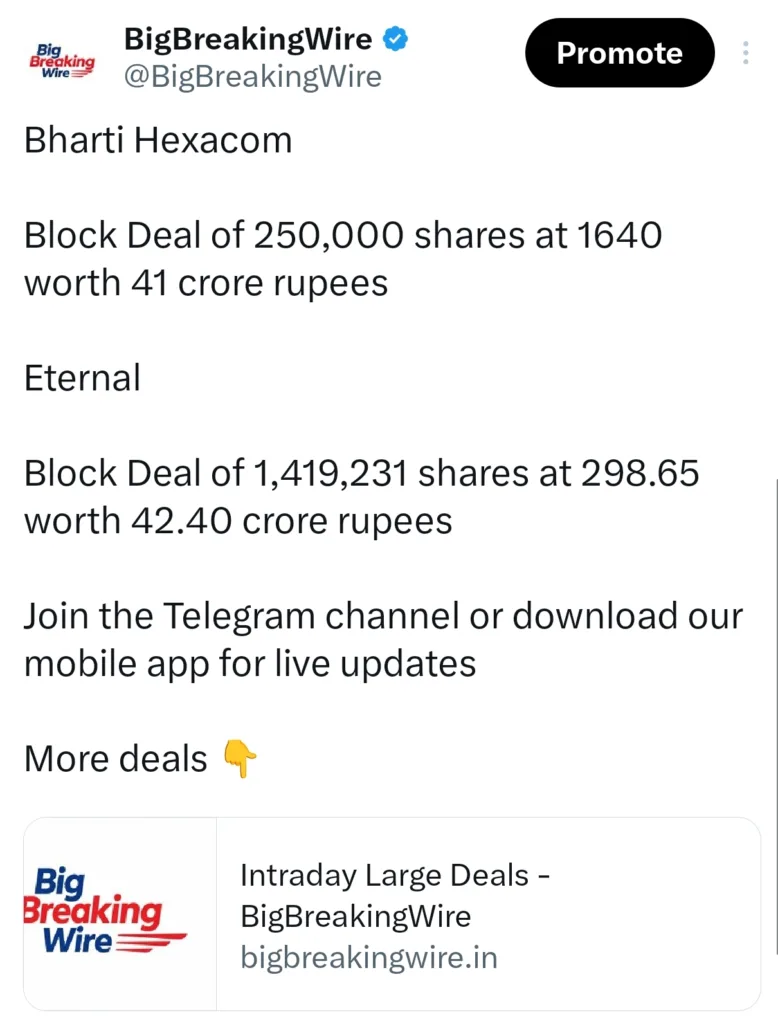Open the bigbreakingwire.in link

pos(368,957)
